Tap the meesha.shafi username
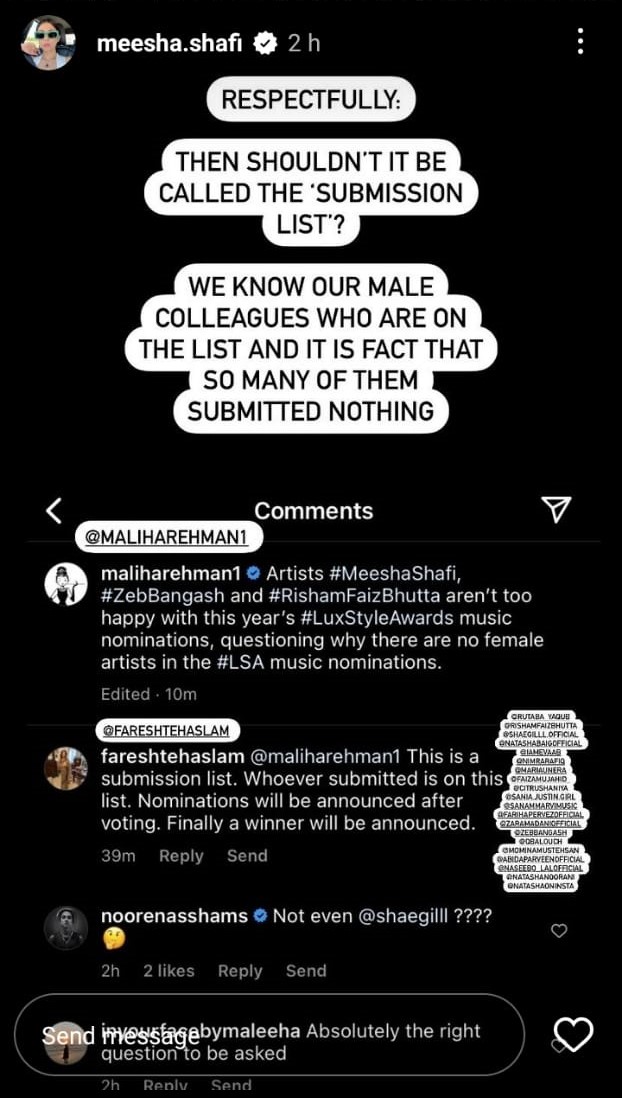The image size is (622, 1098). click(170, 43)
